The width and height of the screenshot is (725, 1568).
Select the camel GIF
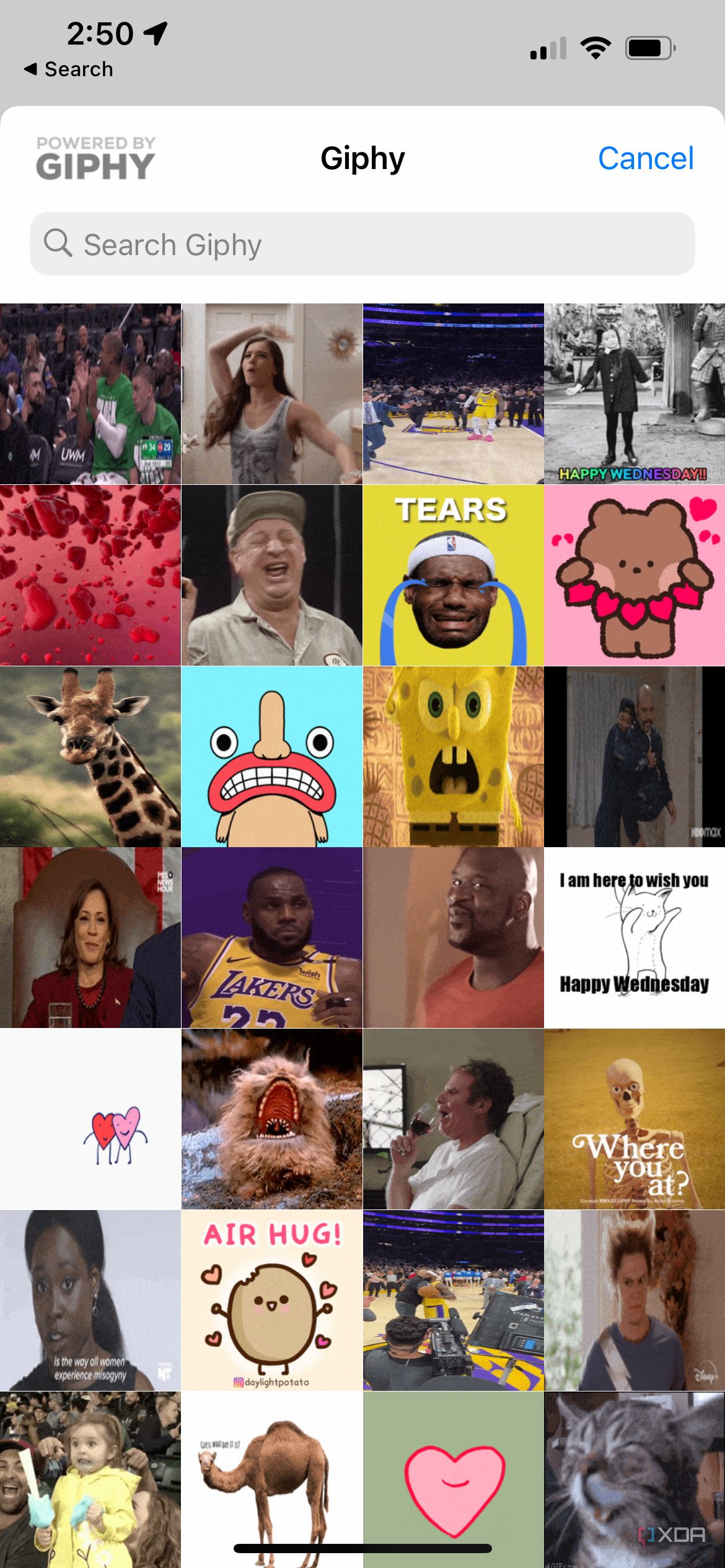pyautogui.click(x=271, y=1477)
